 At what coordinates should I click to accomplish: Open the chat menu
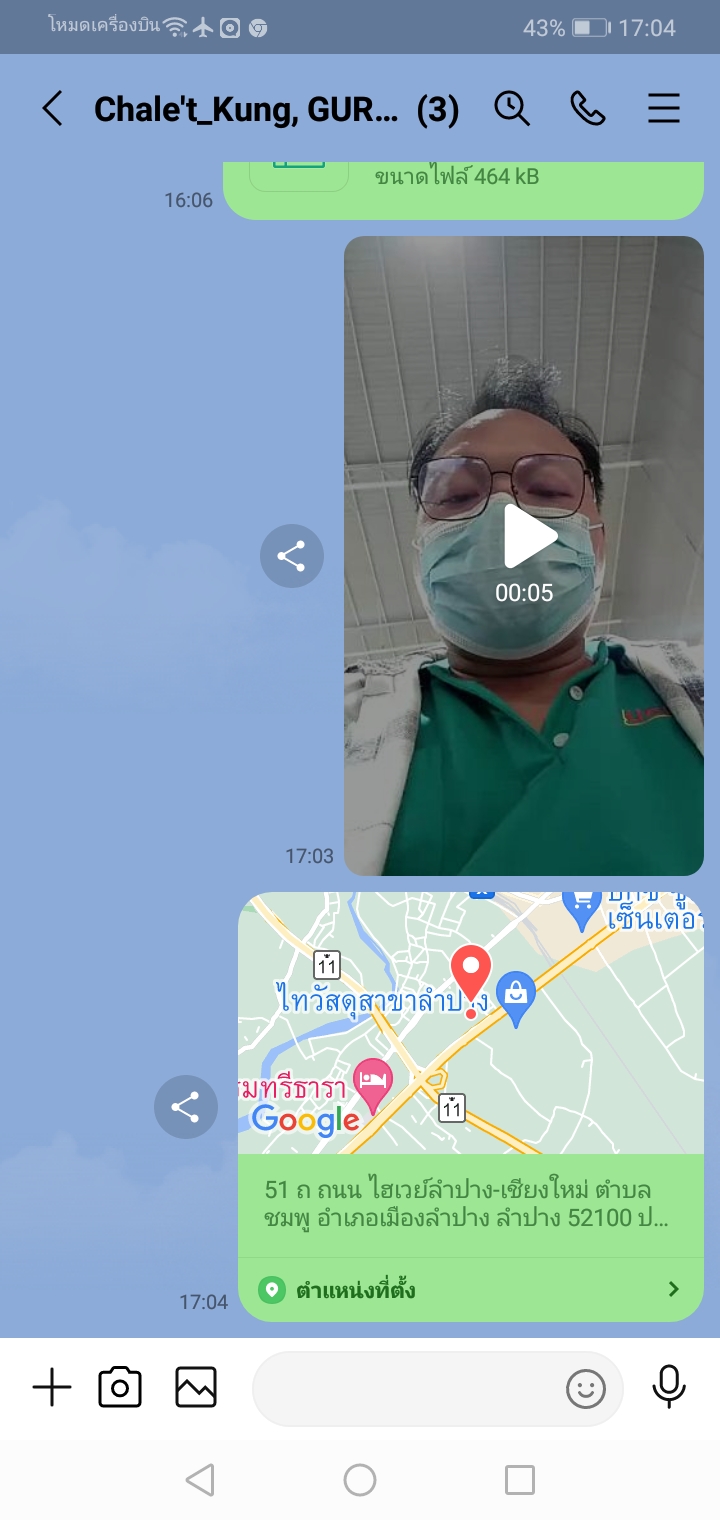click(x=664, y=108)
